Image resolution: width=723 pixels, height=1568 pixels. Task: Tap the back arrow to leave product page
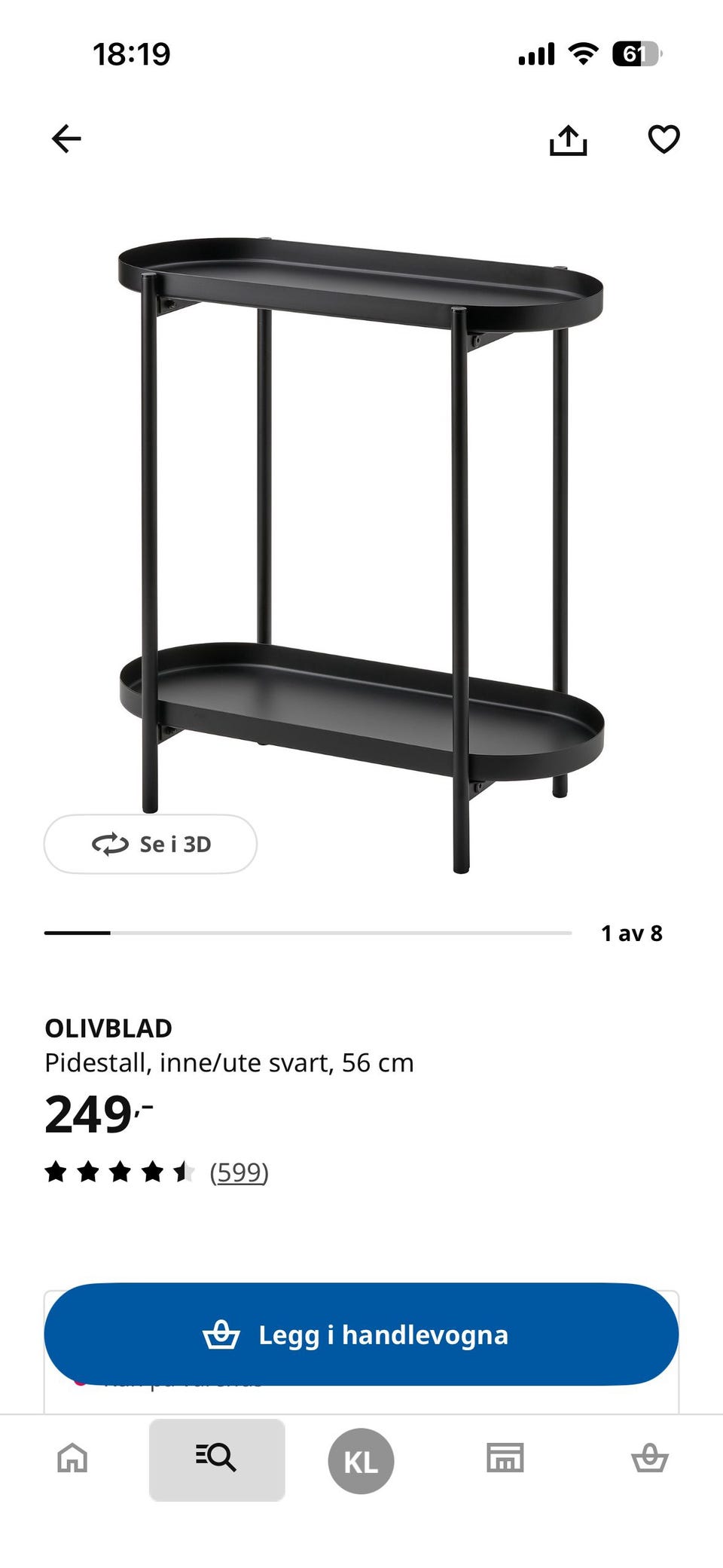(x=66, y=139)
